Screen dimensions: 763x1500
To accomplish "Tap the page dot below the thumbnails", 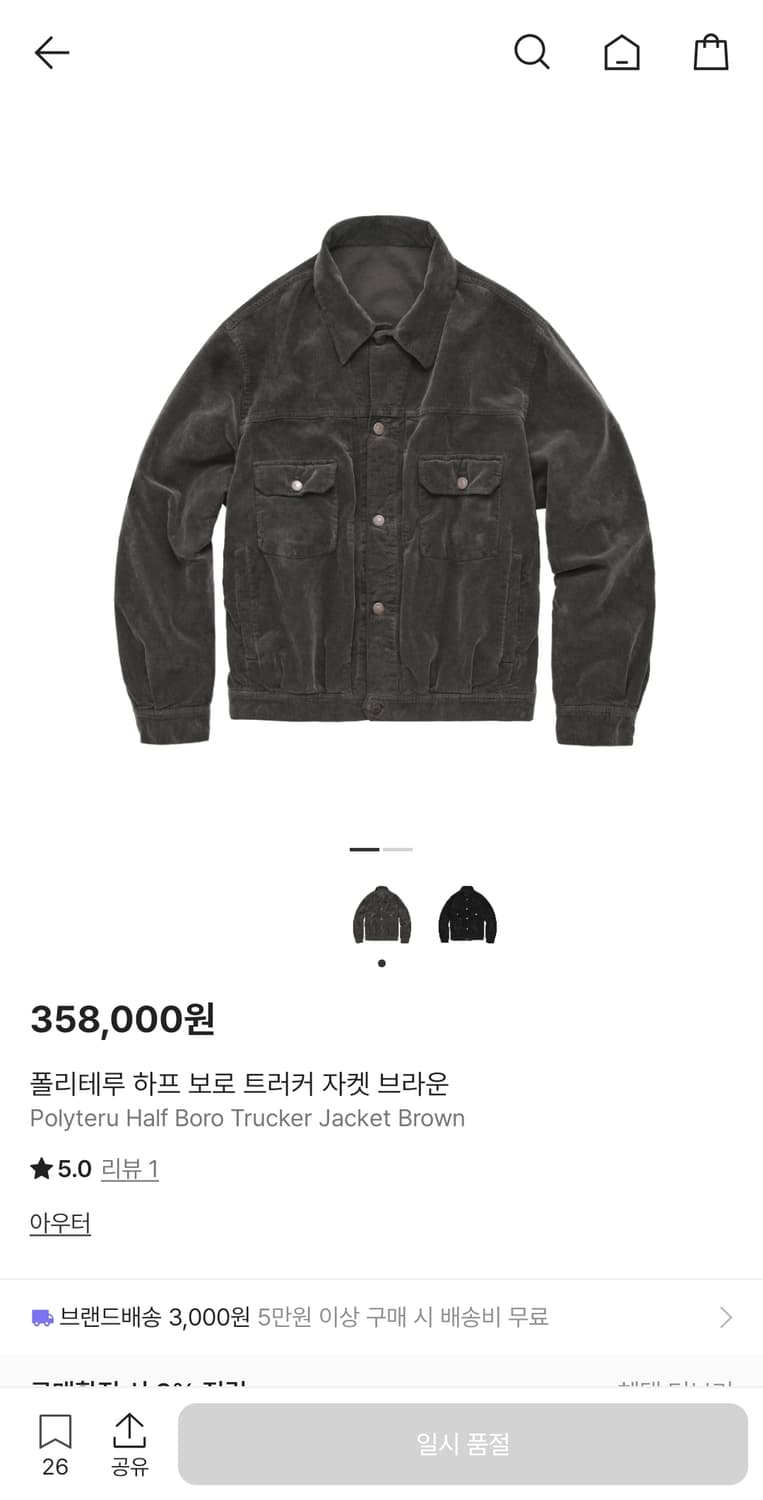I will [x=381, y=962].
